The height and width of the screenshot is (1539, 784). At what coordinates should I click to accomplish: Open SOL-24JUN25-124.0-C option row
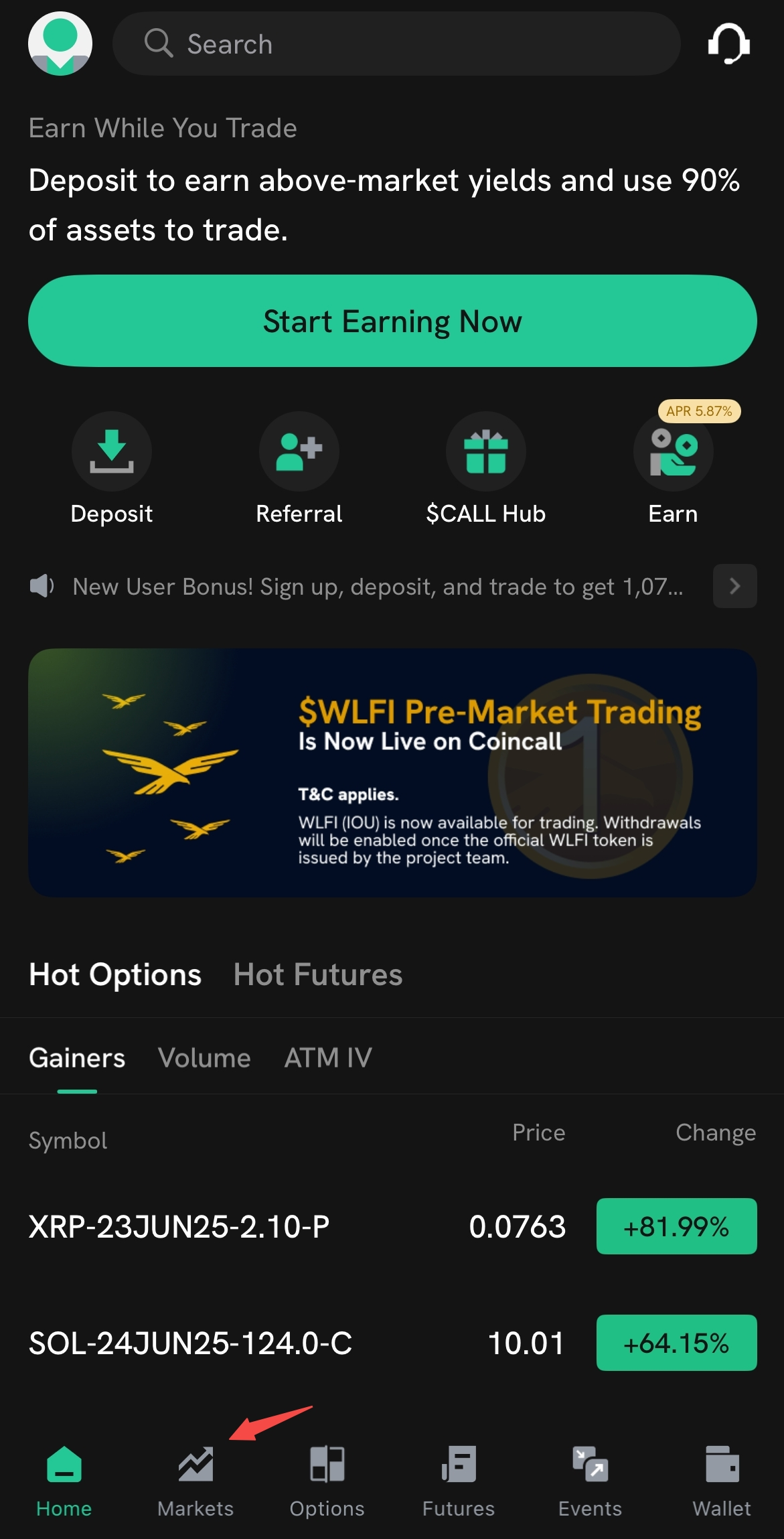[392, 1343]
